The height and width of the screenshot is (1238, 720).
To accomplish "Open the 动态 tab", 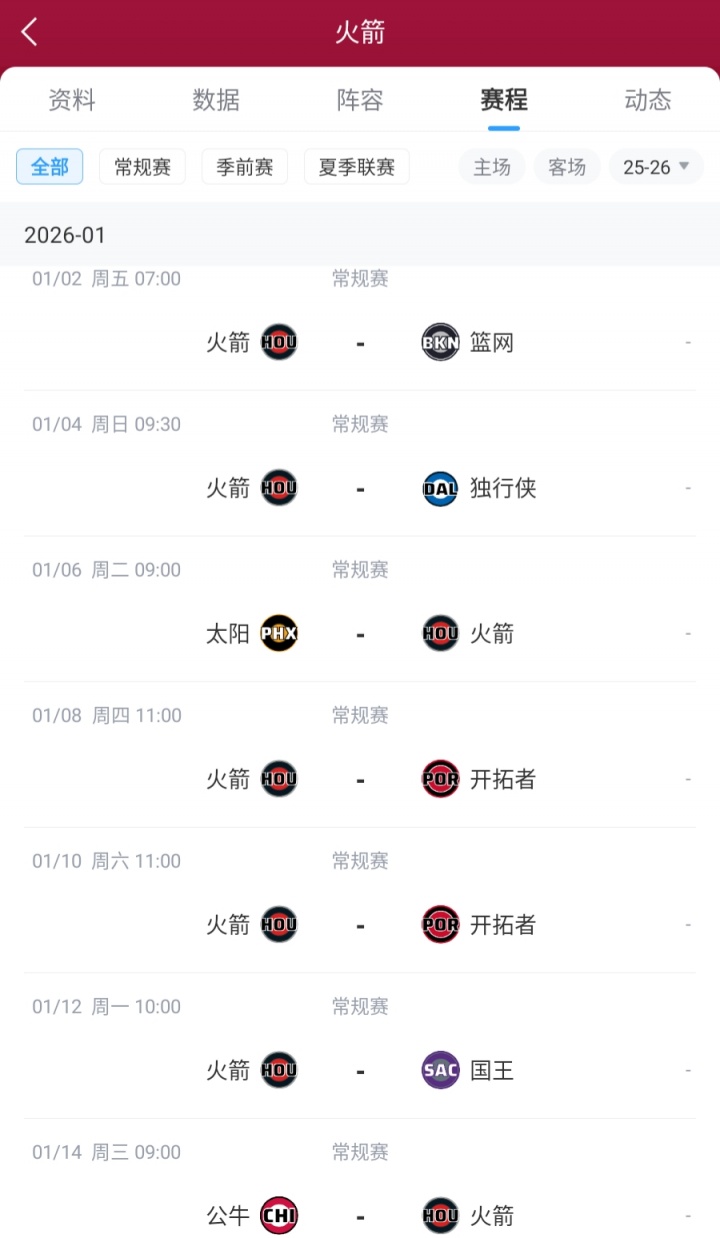I will point(647,100).
